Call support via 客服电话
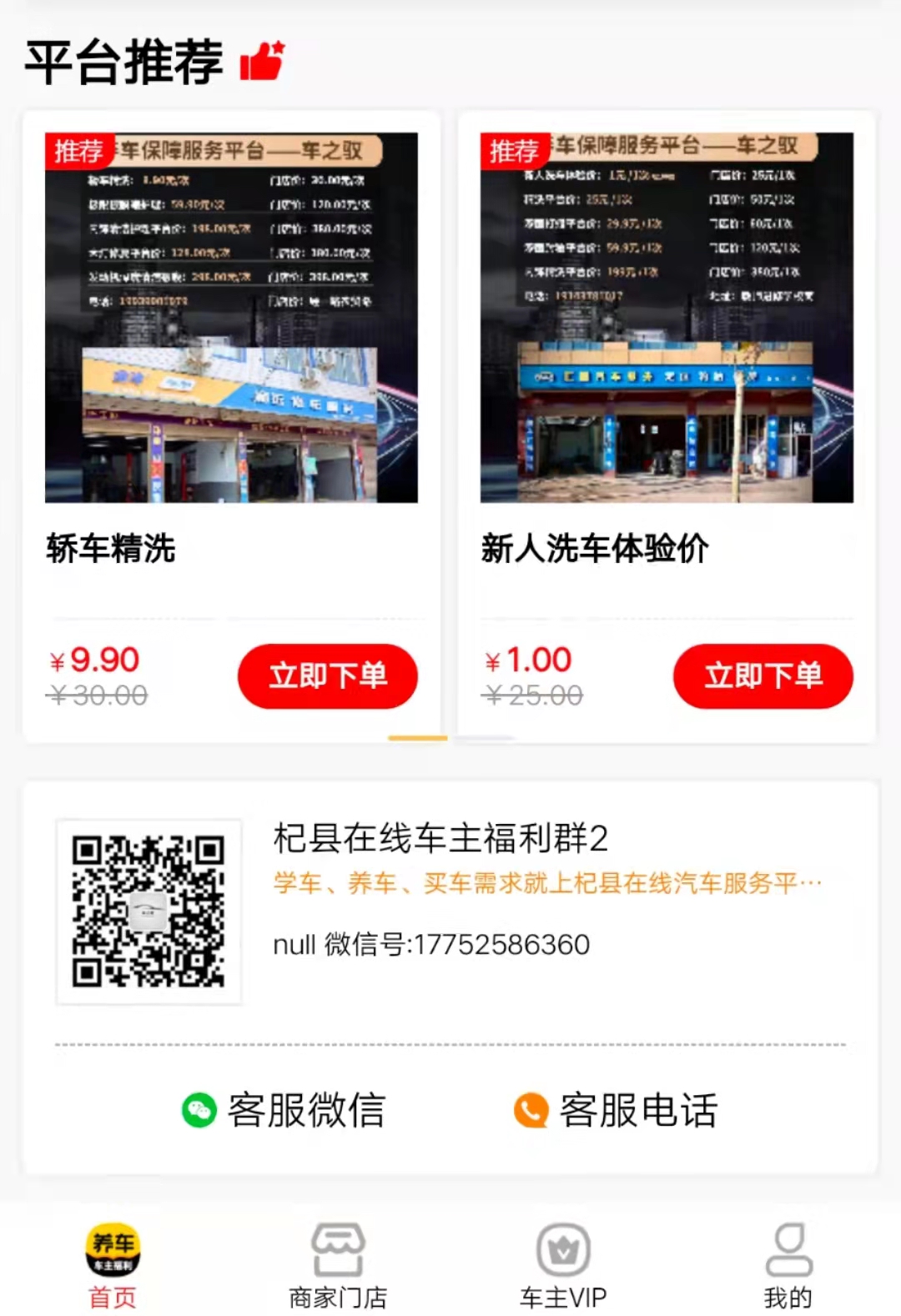The width and height of the screenshot is (901, 1316). (616, 1110)
